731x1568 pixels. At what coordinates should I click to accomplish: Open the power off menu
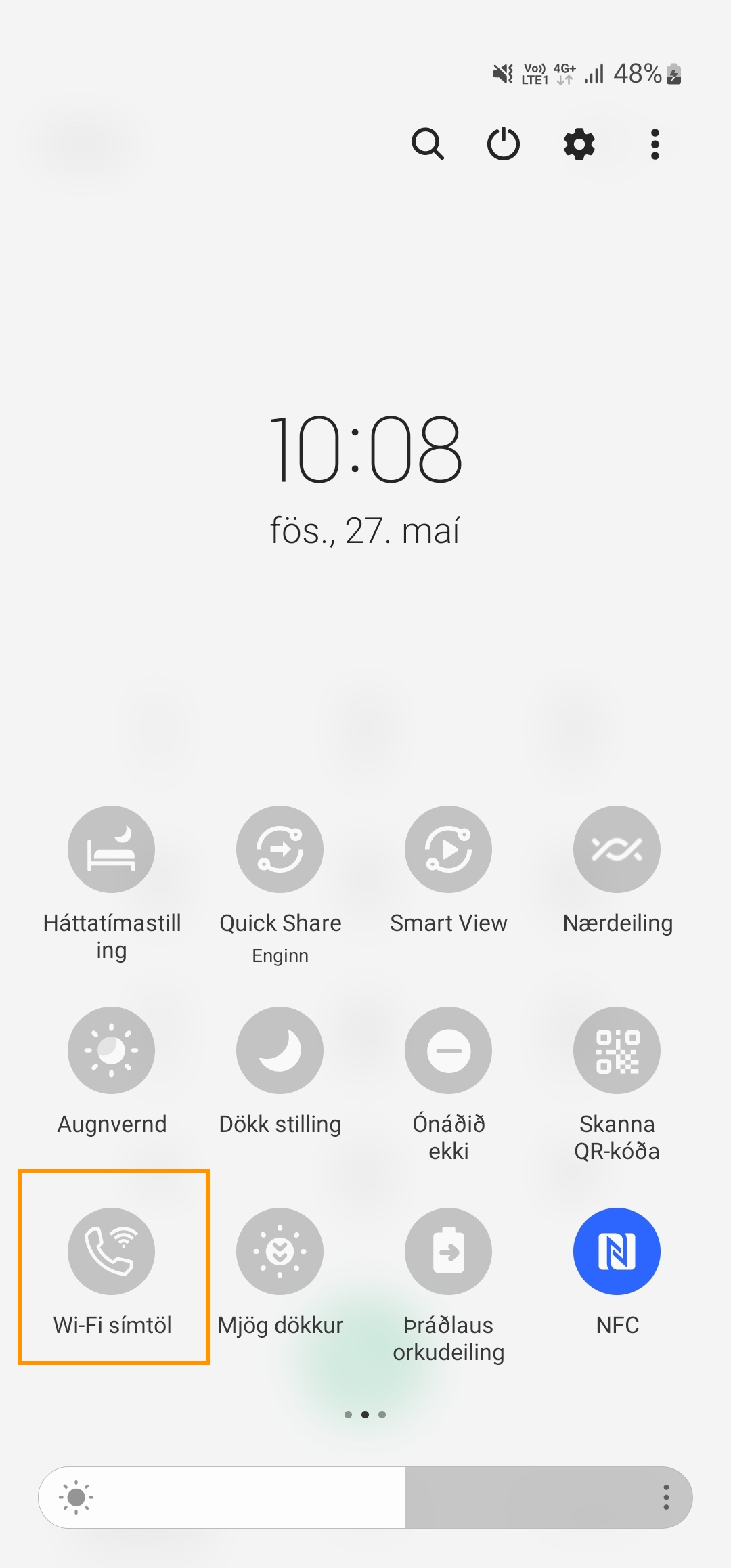pos(504,144)
